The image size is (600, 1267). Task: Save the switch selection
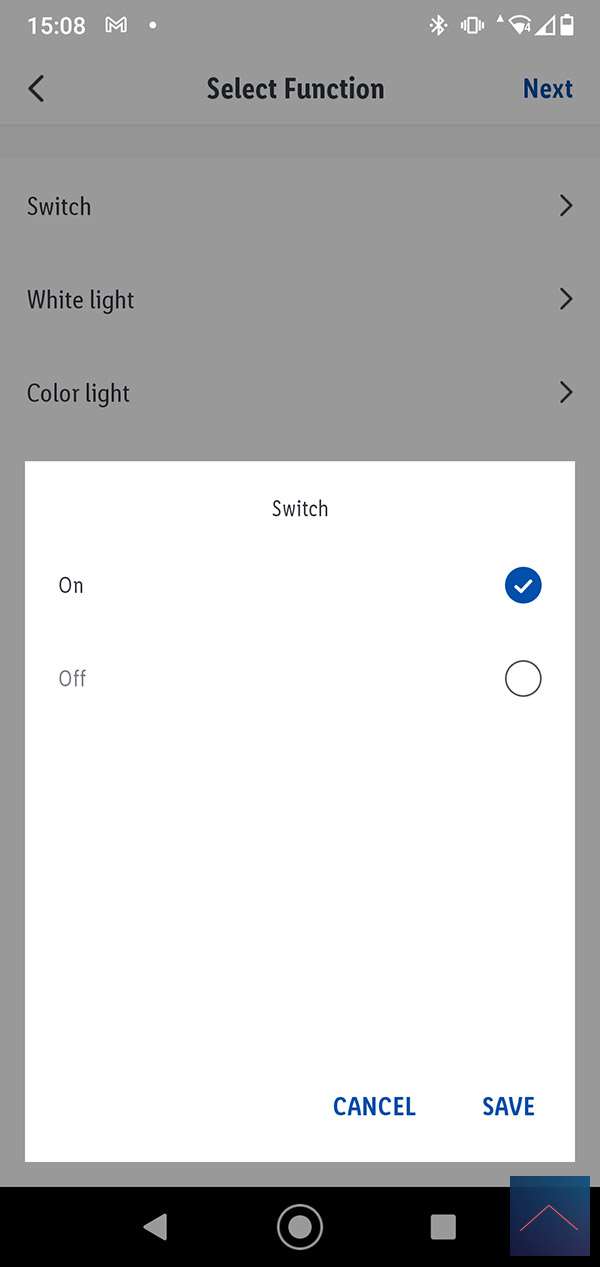point(508,1106)
